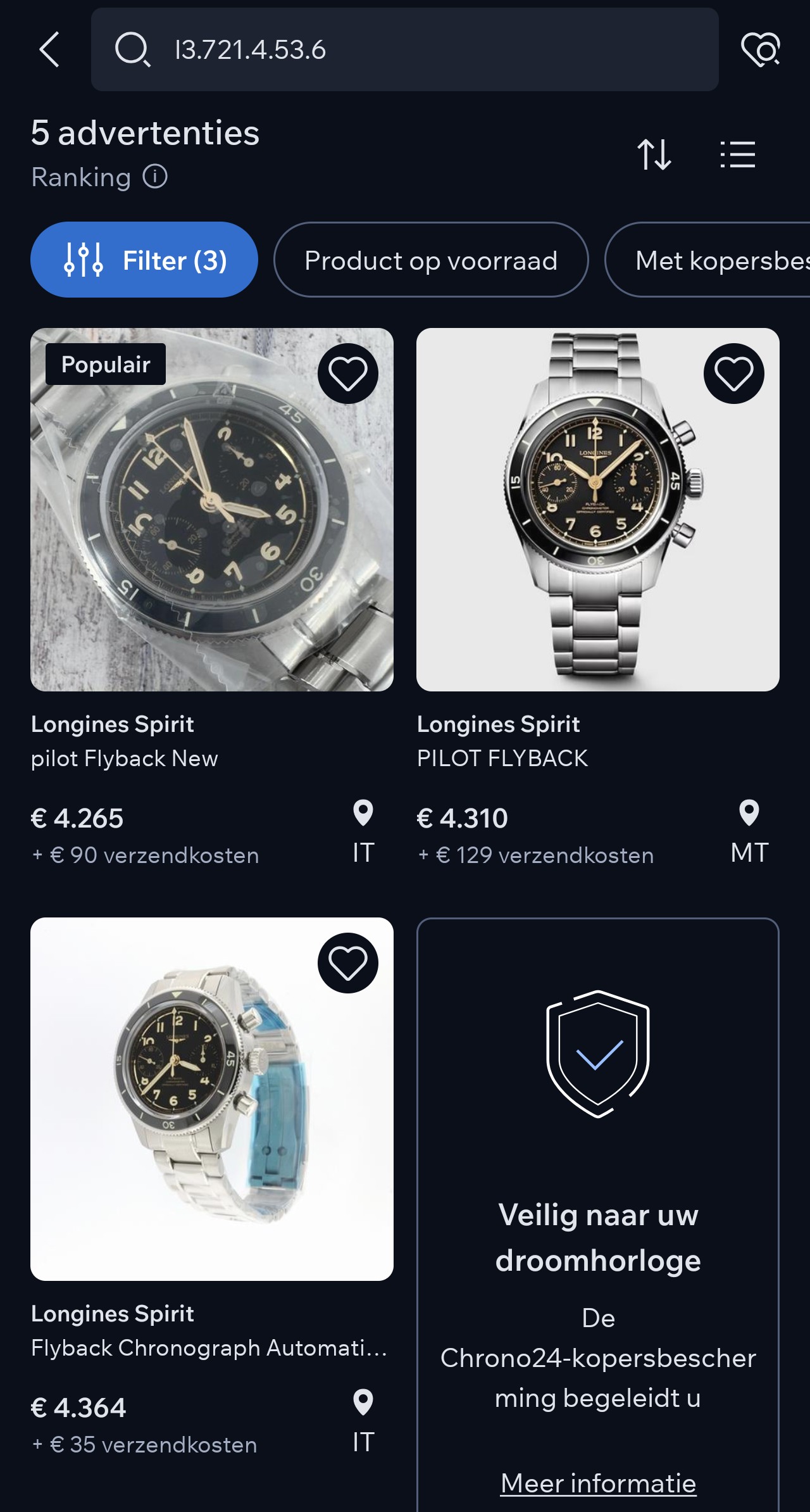Image resolution: width=810 pixels, height=1512 pixels.
Task: Follow the Meer informatie link
Action: 598,1484
